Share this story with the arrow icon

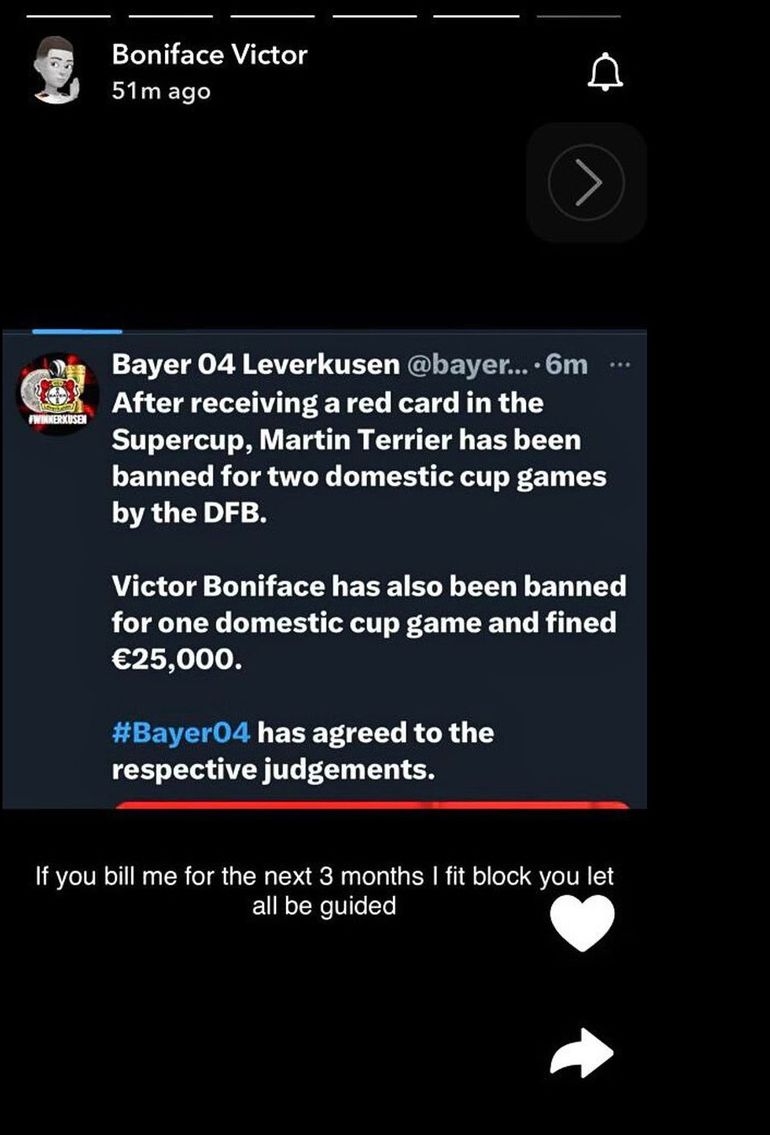[582, 1054]
